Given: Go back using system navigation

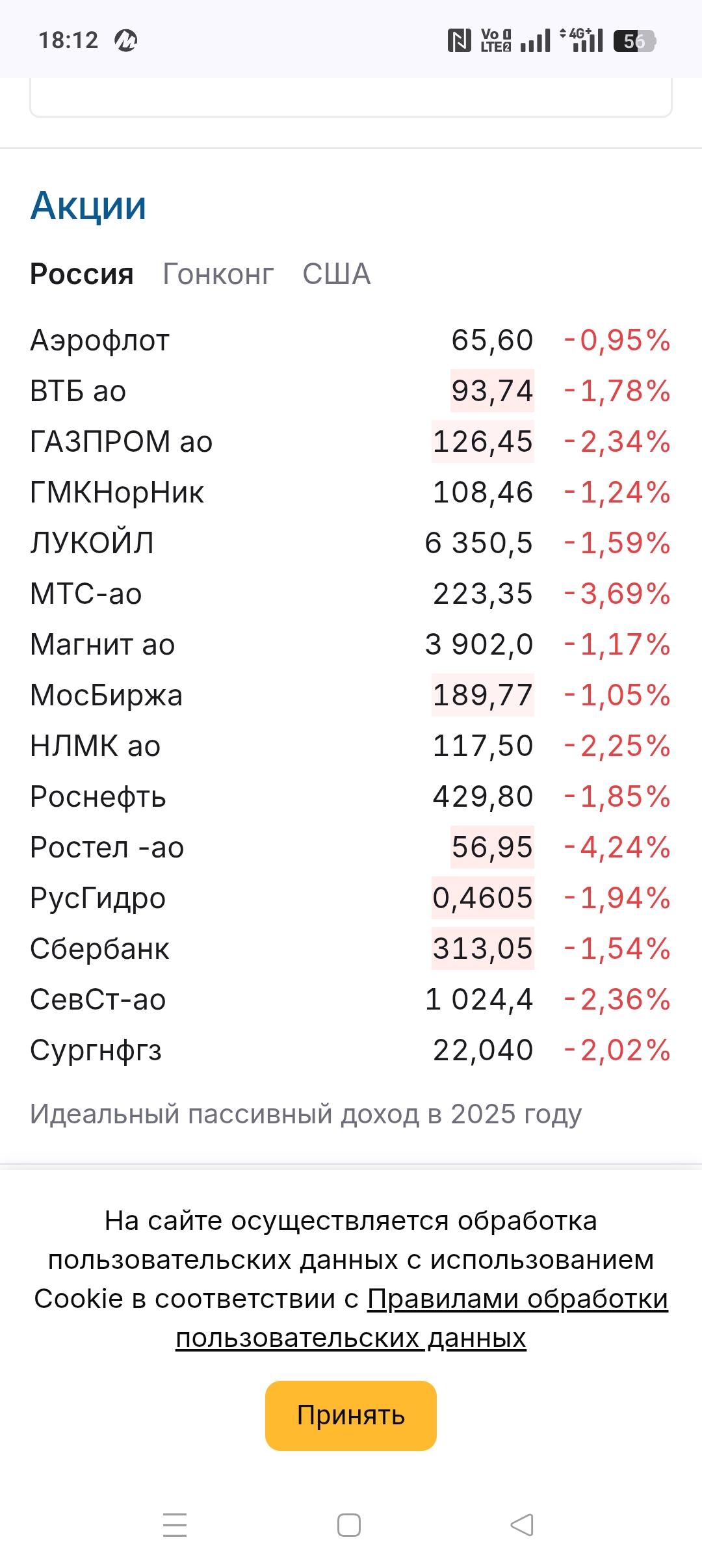Looking at the screenshot, I should tap(522, 1525).
